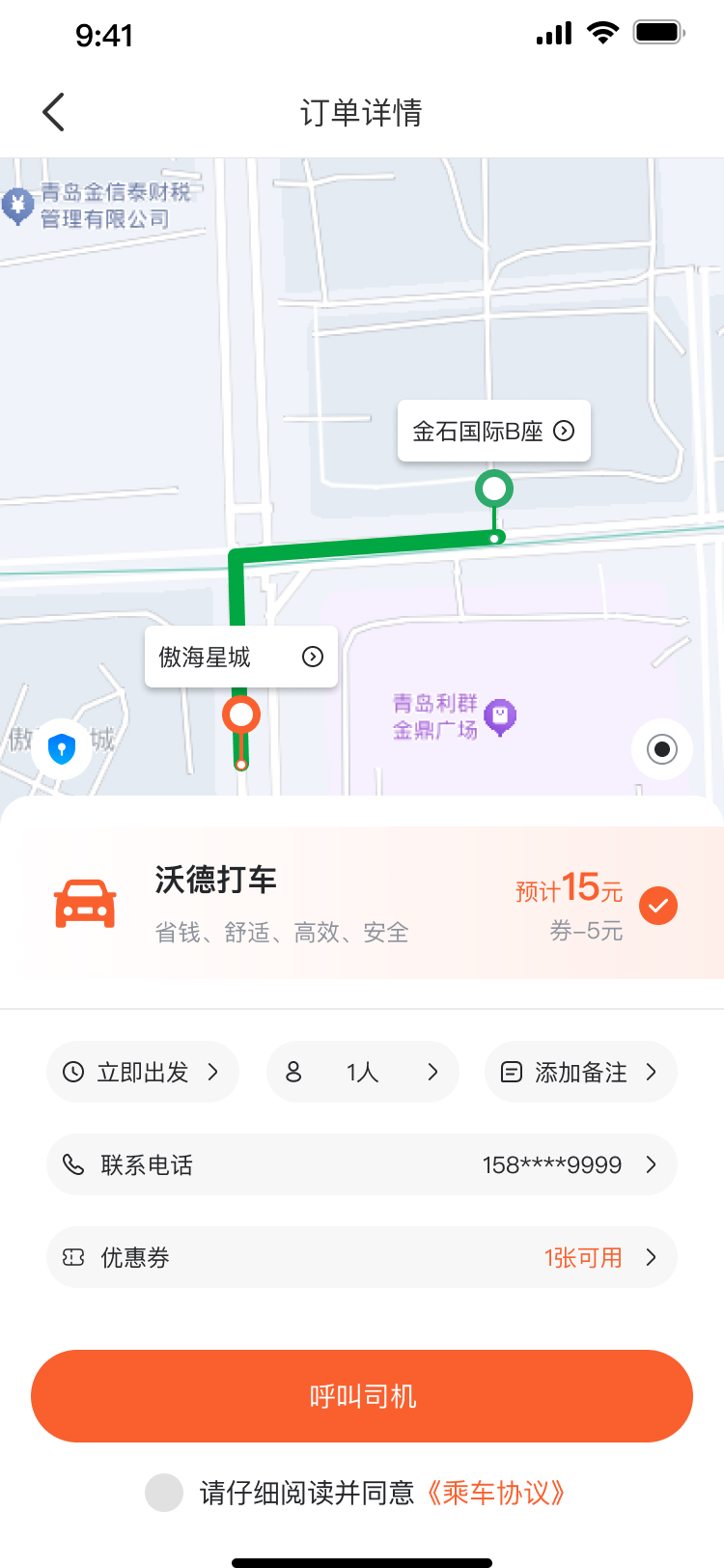Recenter the map to current location

(662, 749)
